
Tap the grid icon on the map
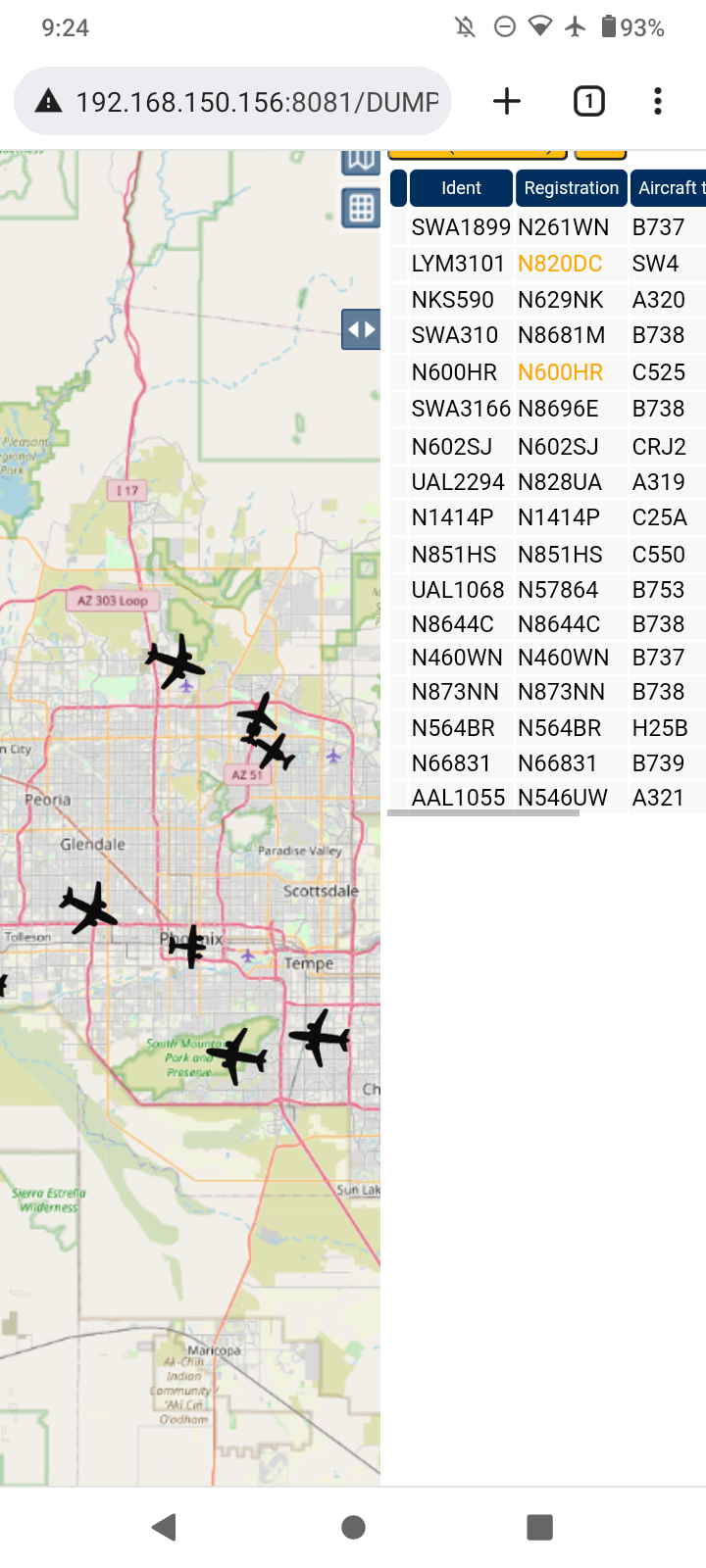[x=361, y=208]
